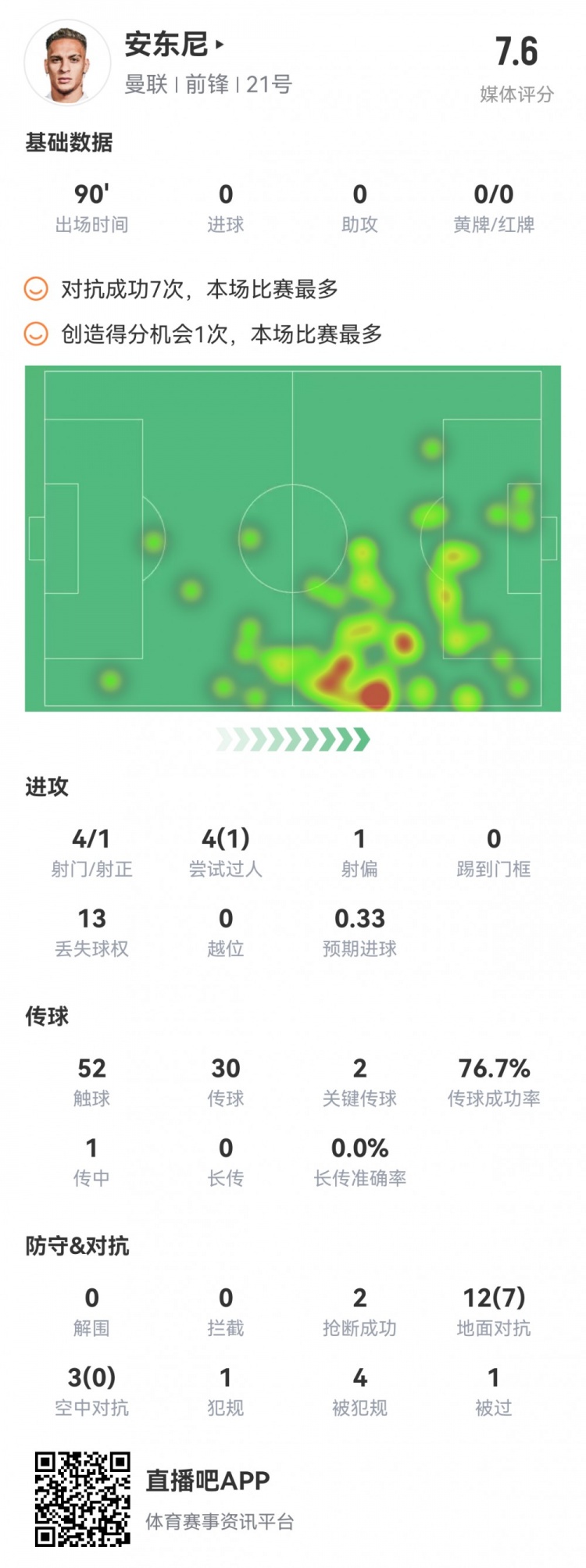Toggle the 传球 section visibility

coord(47,1017)
